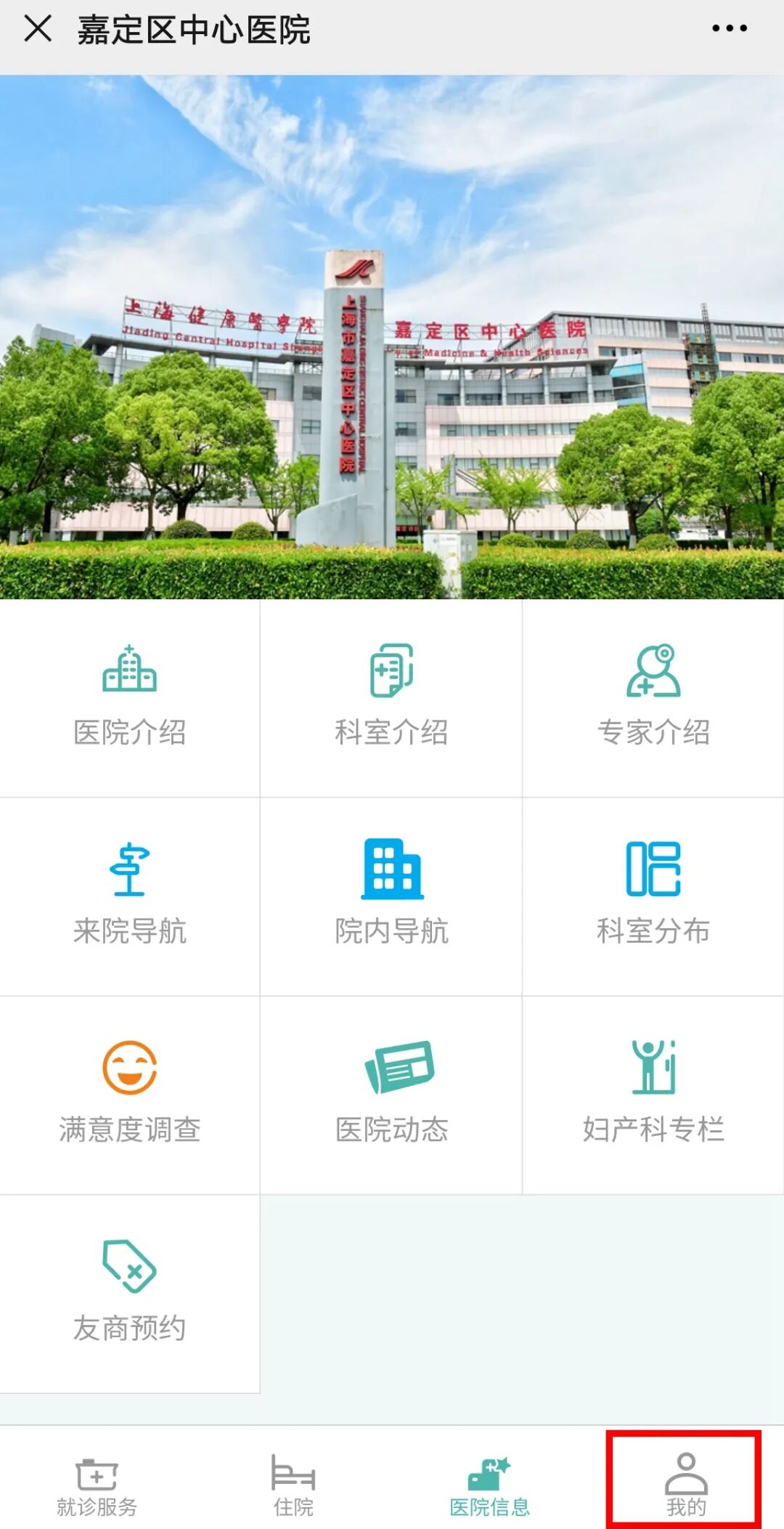Open 满意度调查 satisfaction survey

tap(130, 1095)
